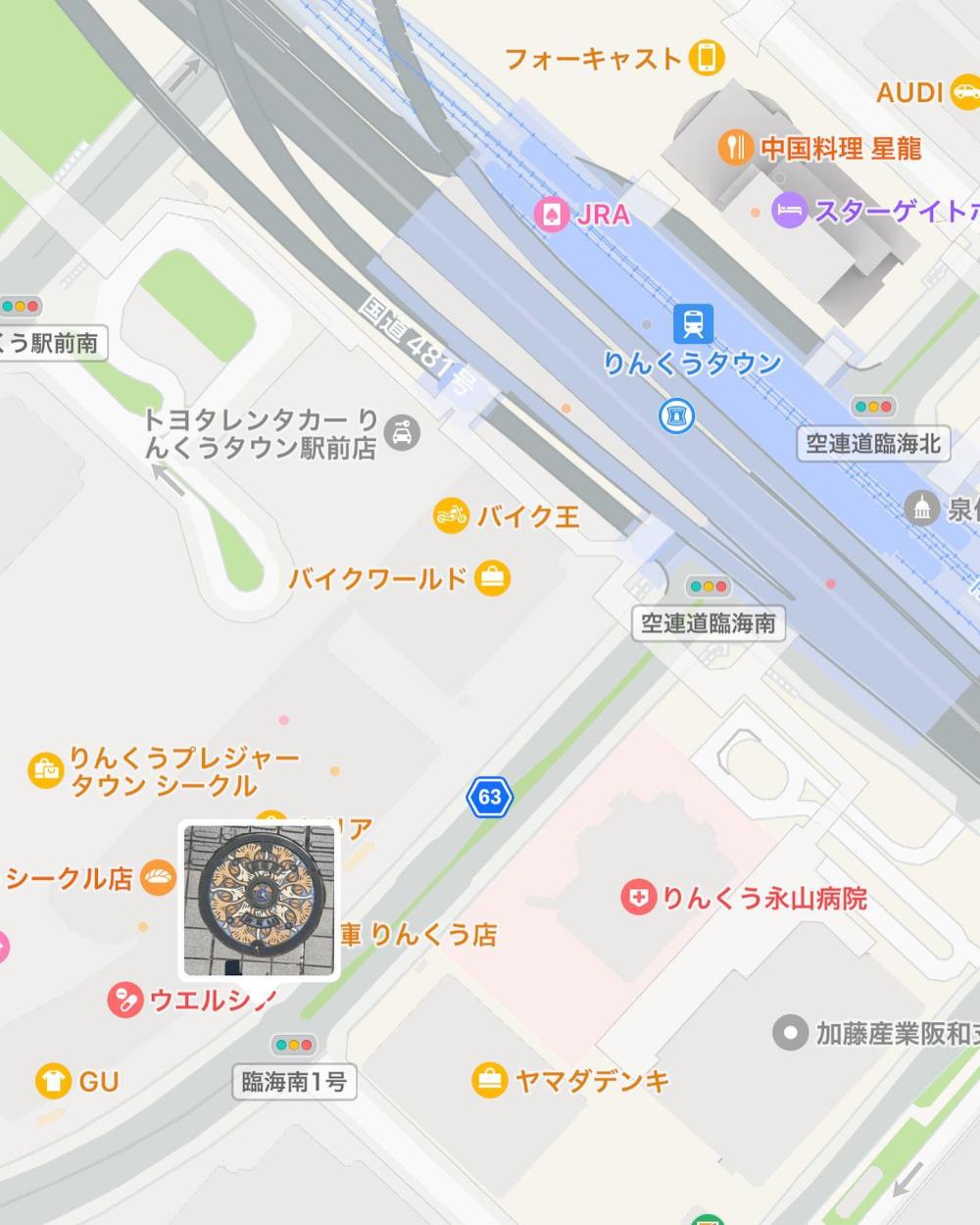This screenshot has width=980, height=1225.
Task: Select the 中国料理 星龍 restaurant marker
Action: pyautogui.click(x=734, y=148)
